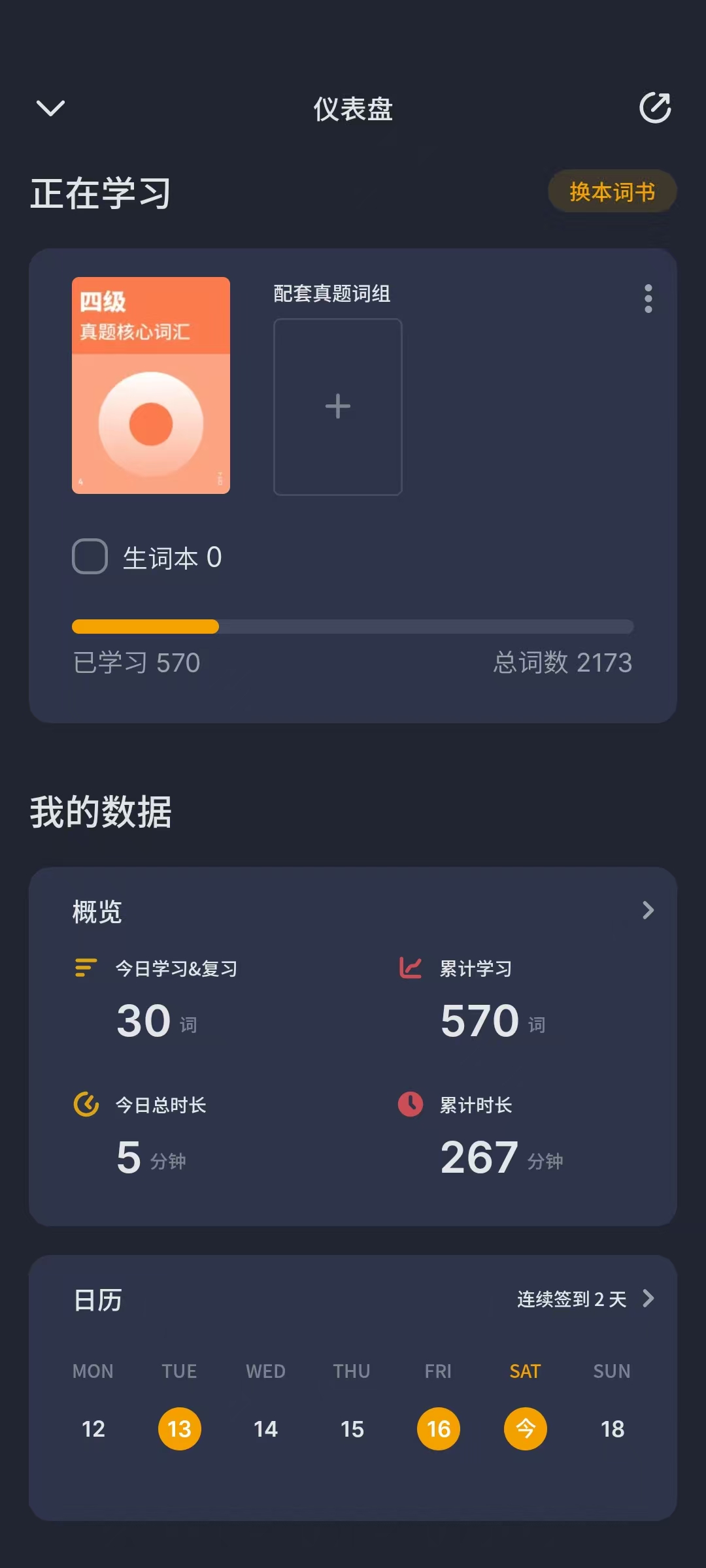Open the 概览 overview details
The image size is (706, 1568).
tap(648, 910)
